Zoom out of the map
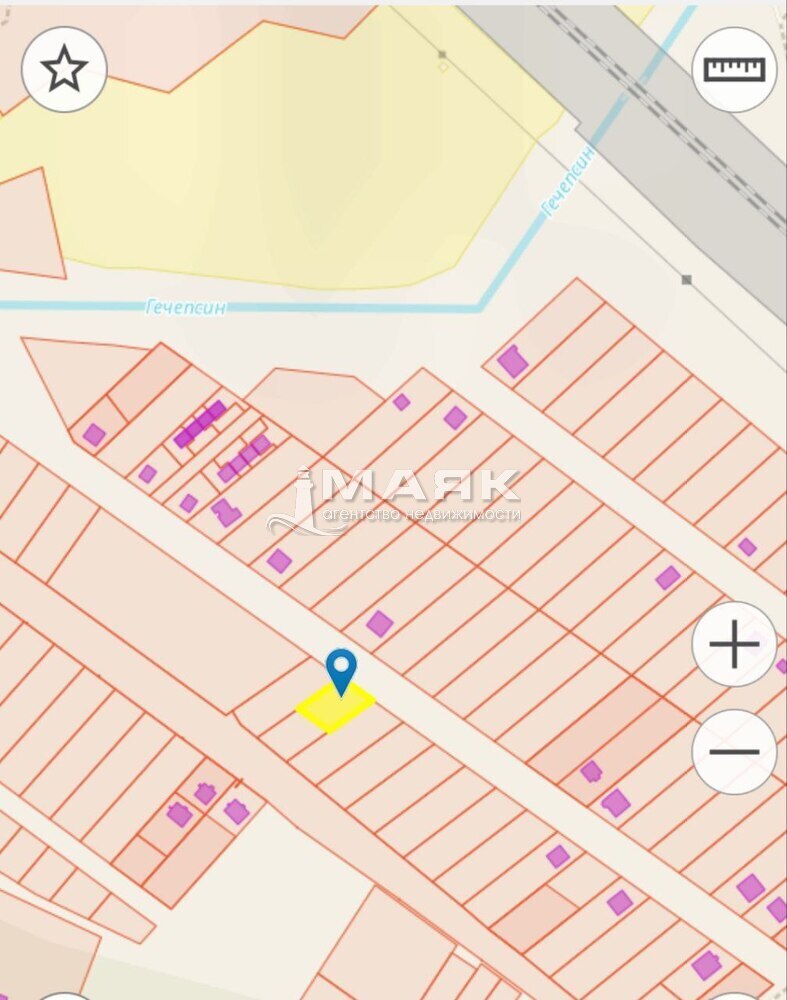Viewport: 787px width, 1000px height. [734, 752]
